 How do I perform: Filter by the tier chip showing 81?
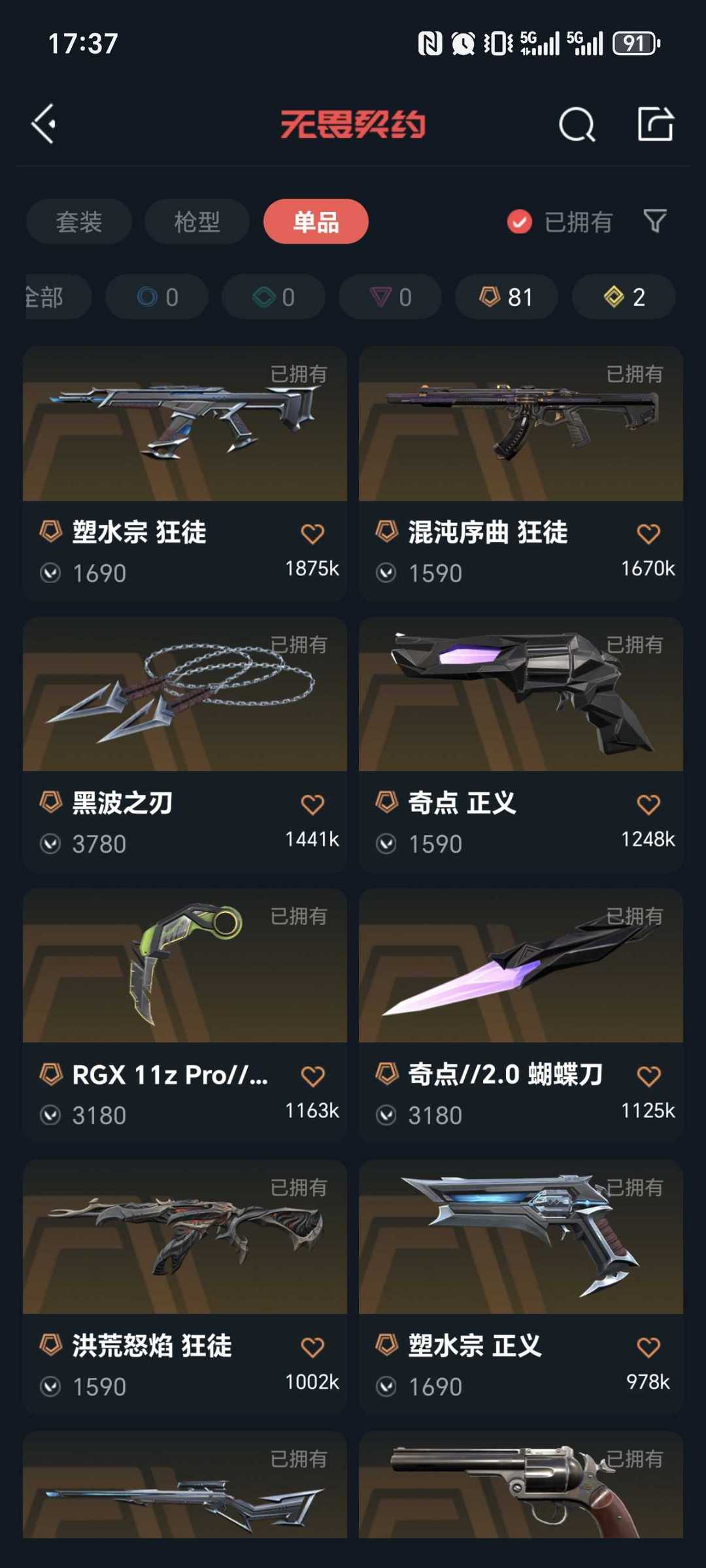[x=507, y=297]
